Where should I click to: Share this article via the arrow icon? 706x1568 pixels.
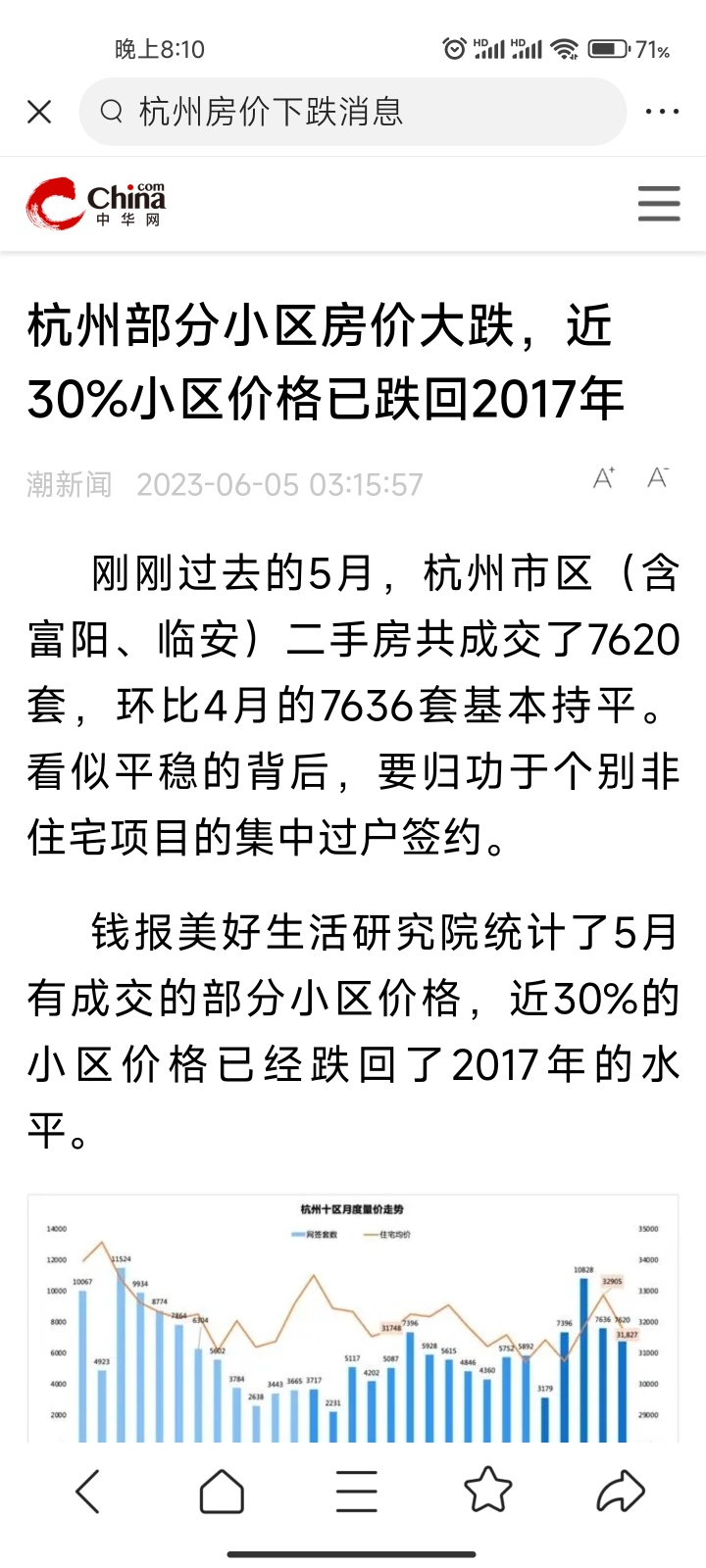(x=622, y=1492)
